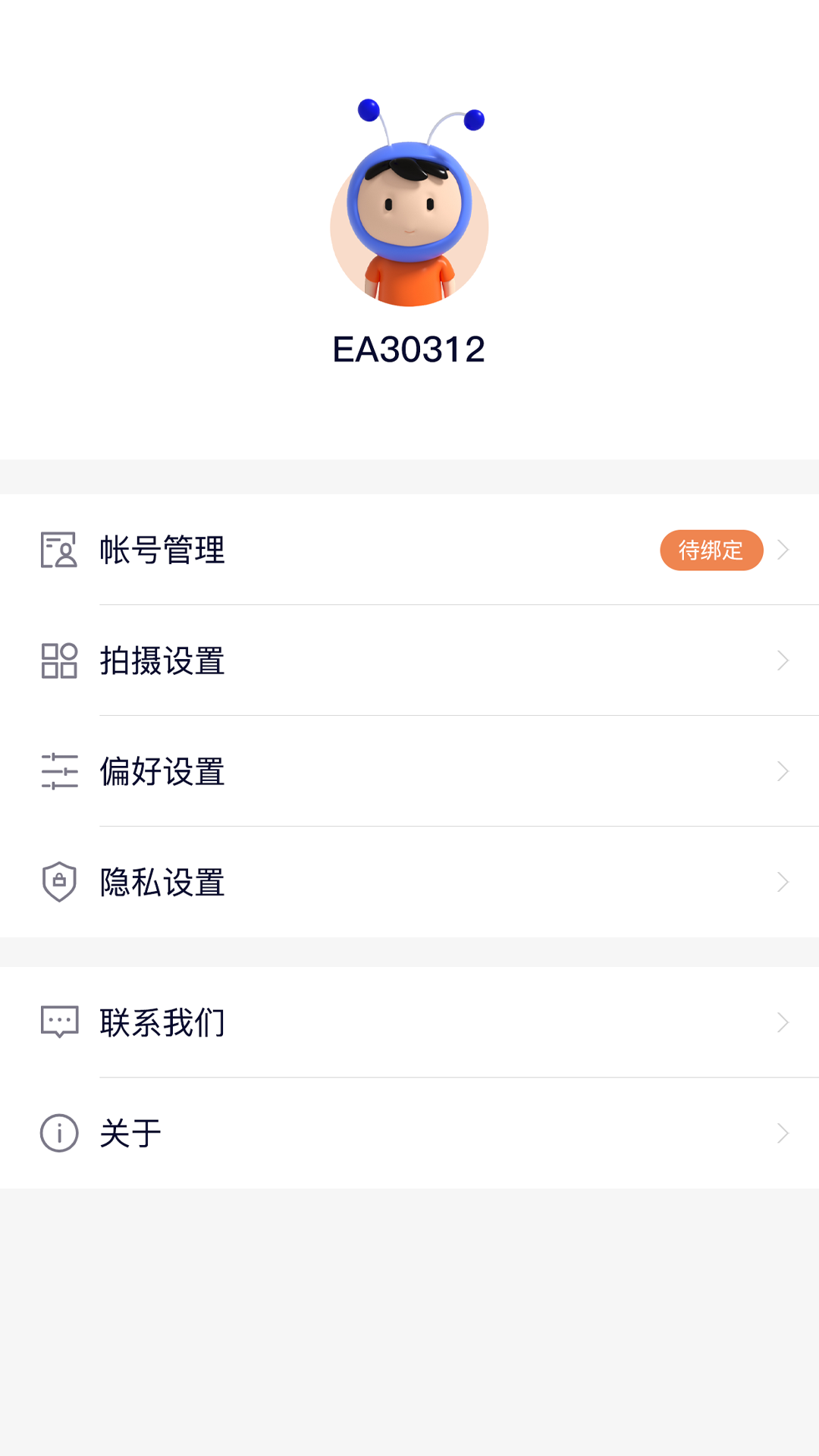The height and width of the screenshot is (1456, 819).
Task: Click the 偏好设置 sliders icon
Action: (x=60, y=772)
